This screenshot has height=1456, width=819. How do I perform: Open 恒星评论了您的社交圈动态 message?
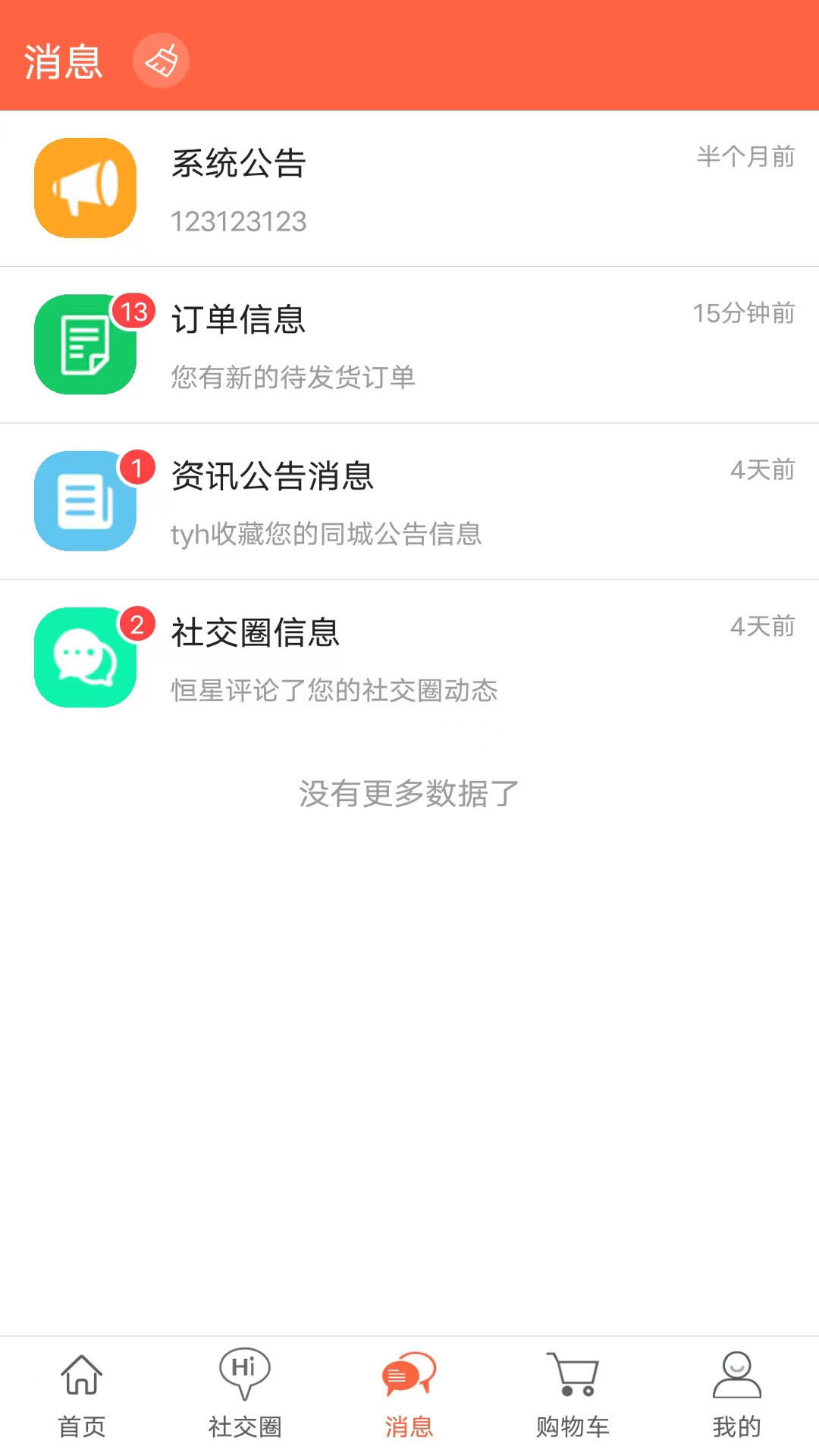[x=334, y=690]
